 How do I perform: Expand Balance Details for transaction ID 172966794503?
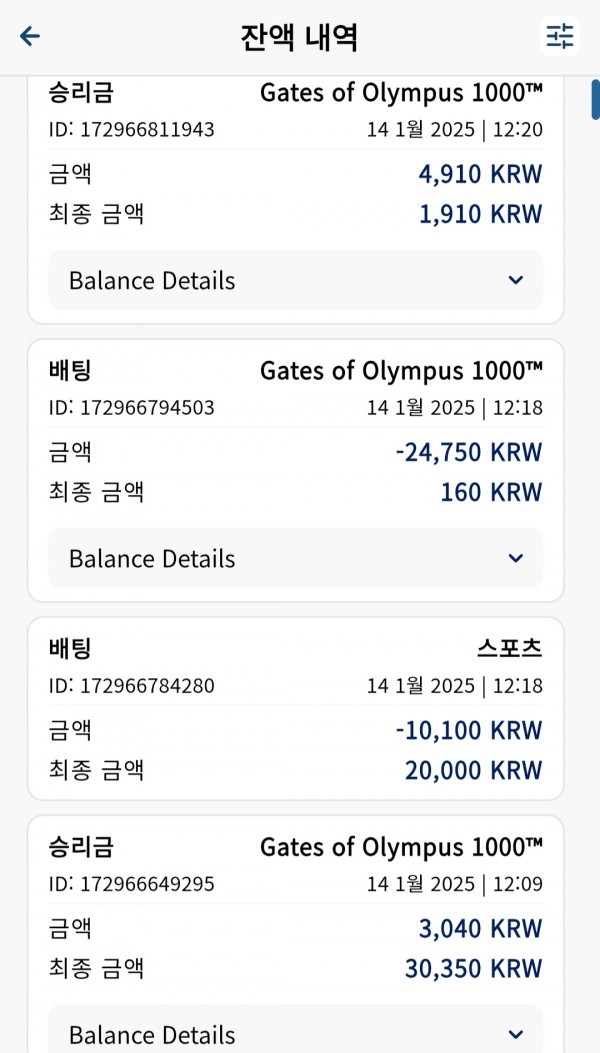tap(296, 558)
